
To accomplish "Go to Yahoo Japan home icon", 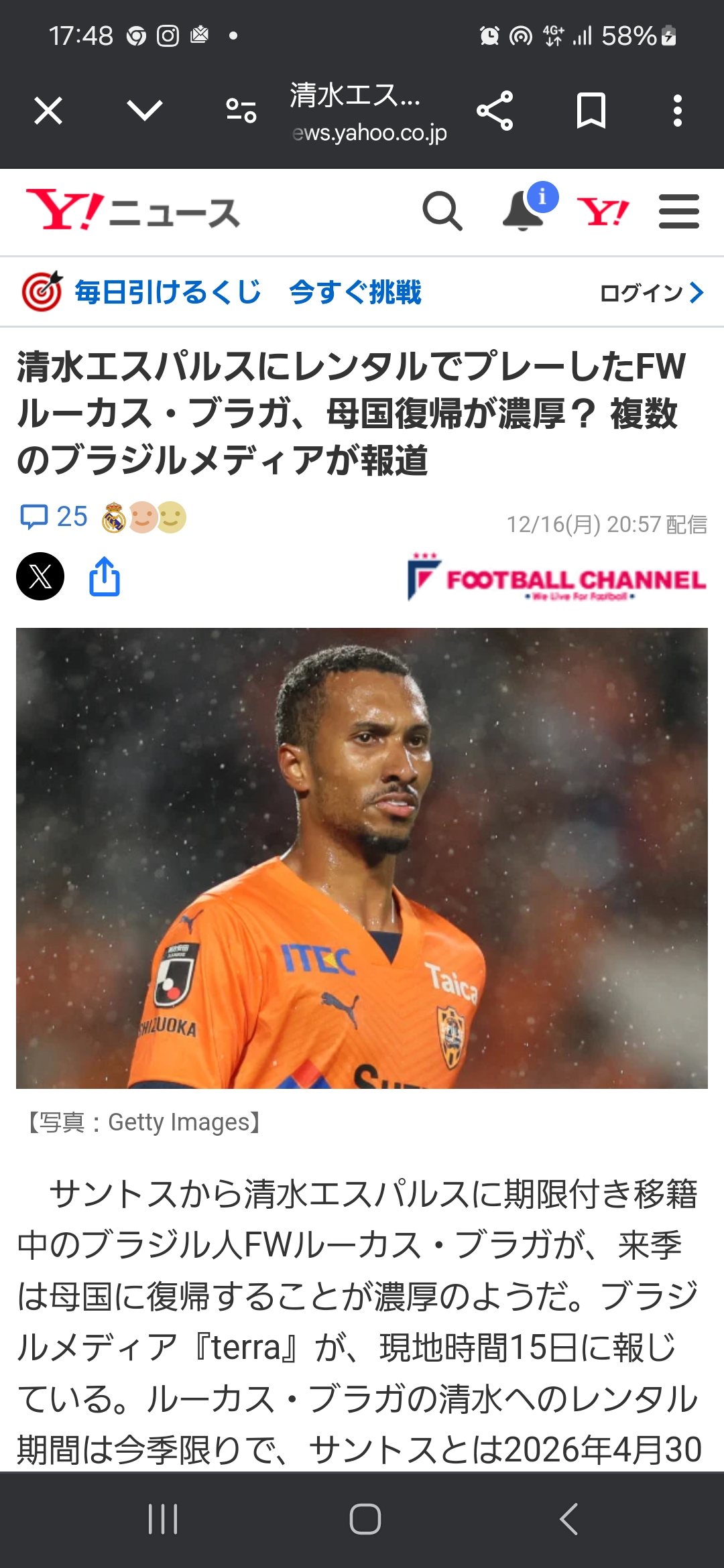I will (x=603, y=212).
